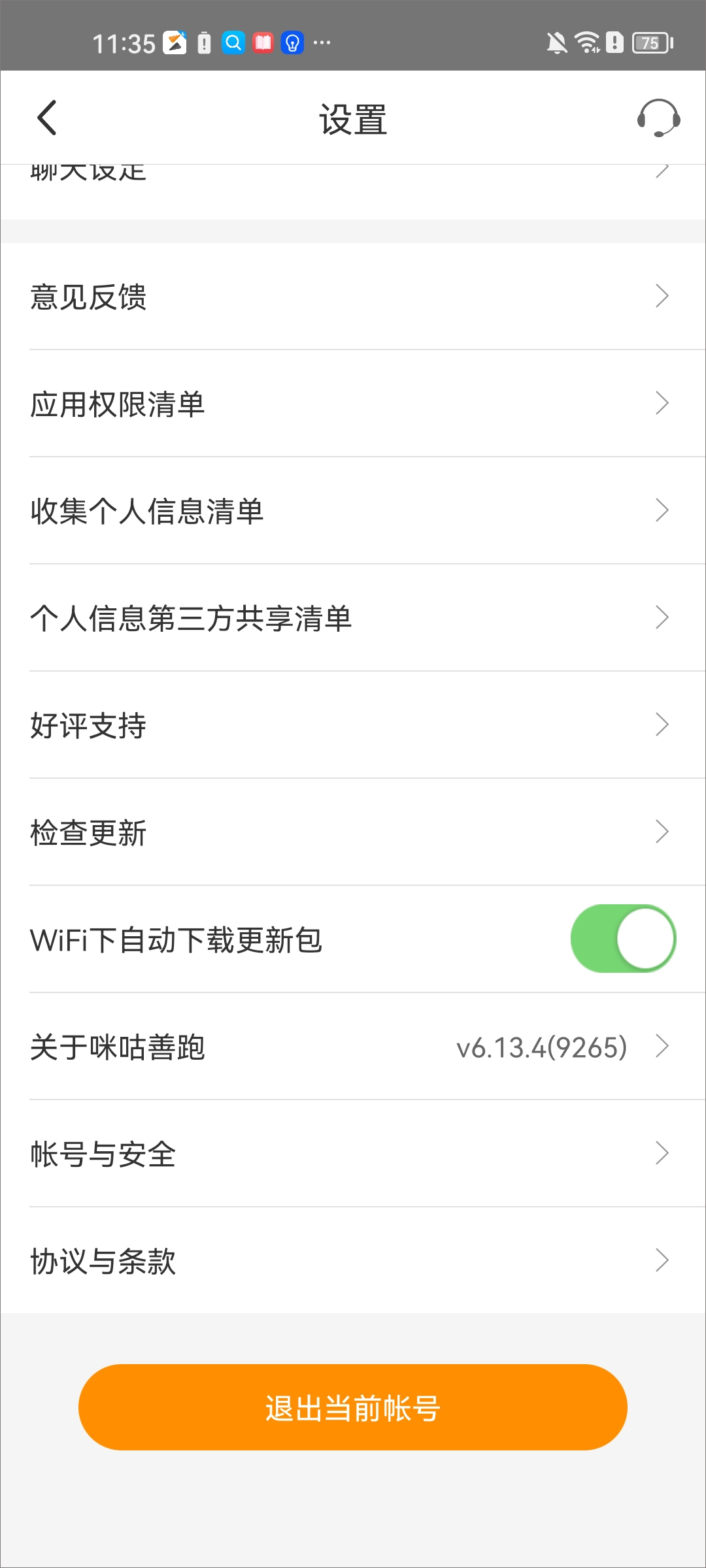
Task: Tap the Wi-Fi icon in the status bar
Action: point(585,41)
